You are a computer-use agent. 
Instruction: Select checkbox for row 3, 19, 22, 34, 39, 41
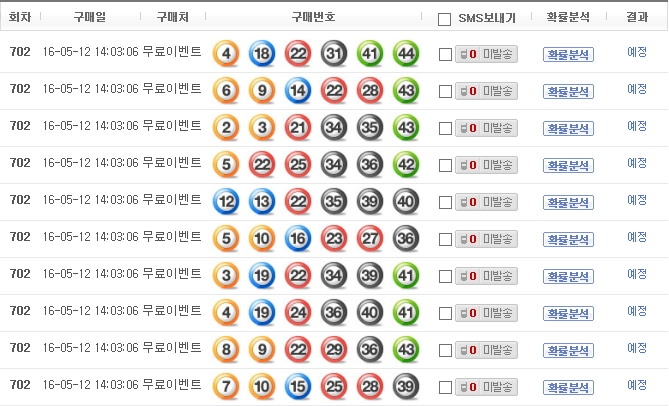(x=445, y=275)
